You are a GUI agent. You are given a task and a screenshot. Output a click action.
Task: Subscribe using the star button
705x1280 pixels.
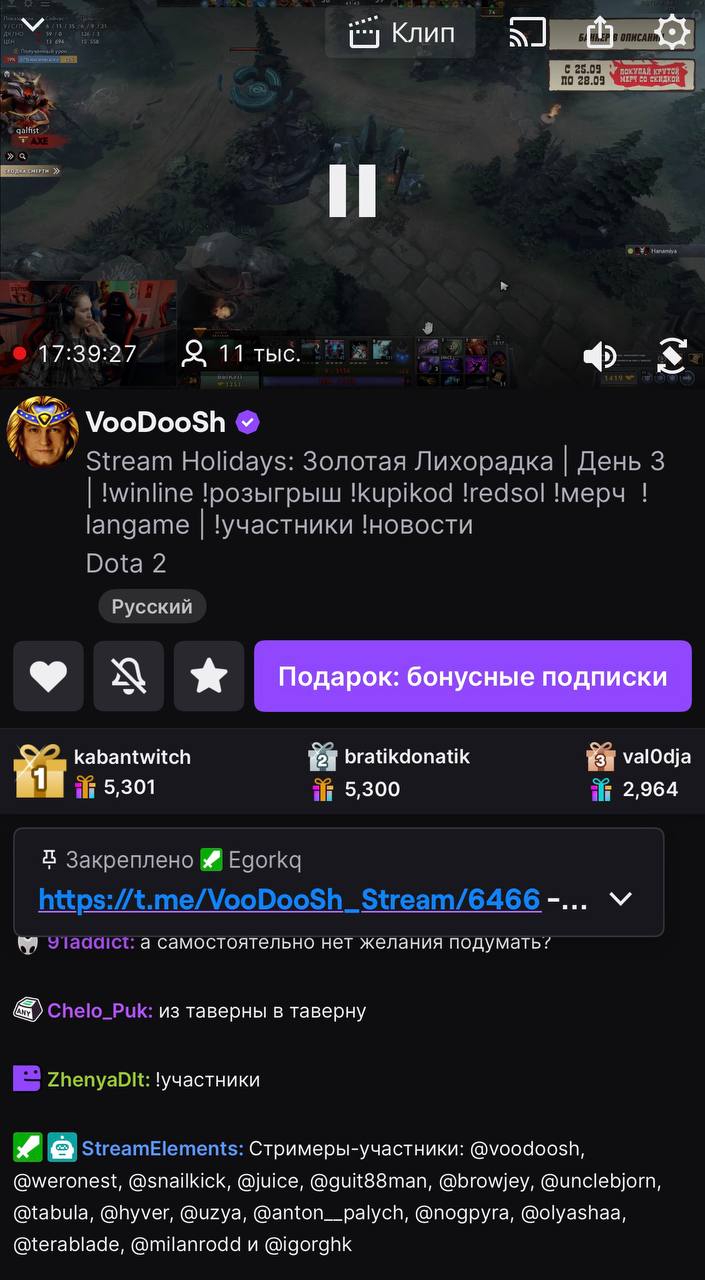[209, 676]
